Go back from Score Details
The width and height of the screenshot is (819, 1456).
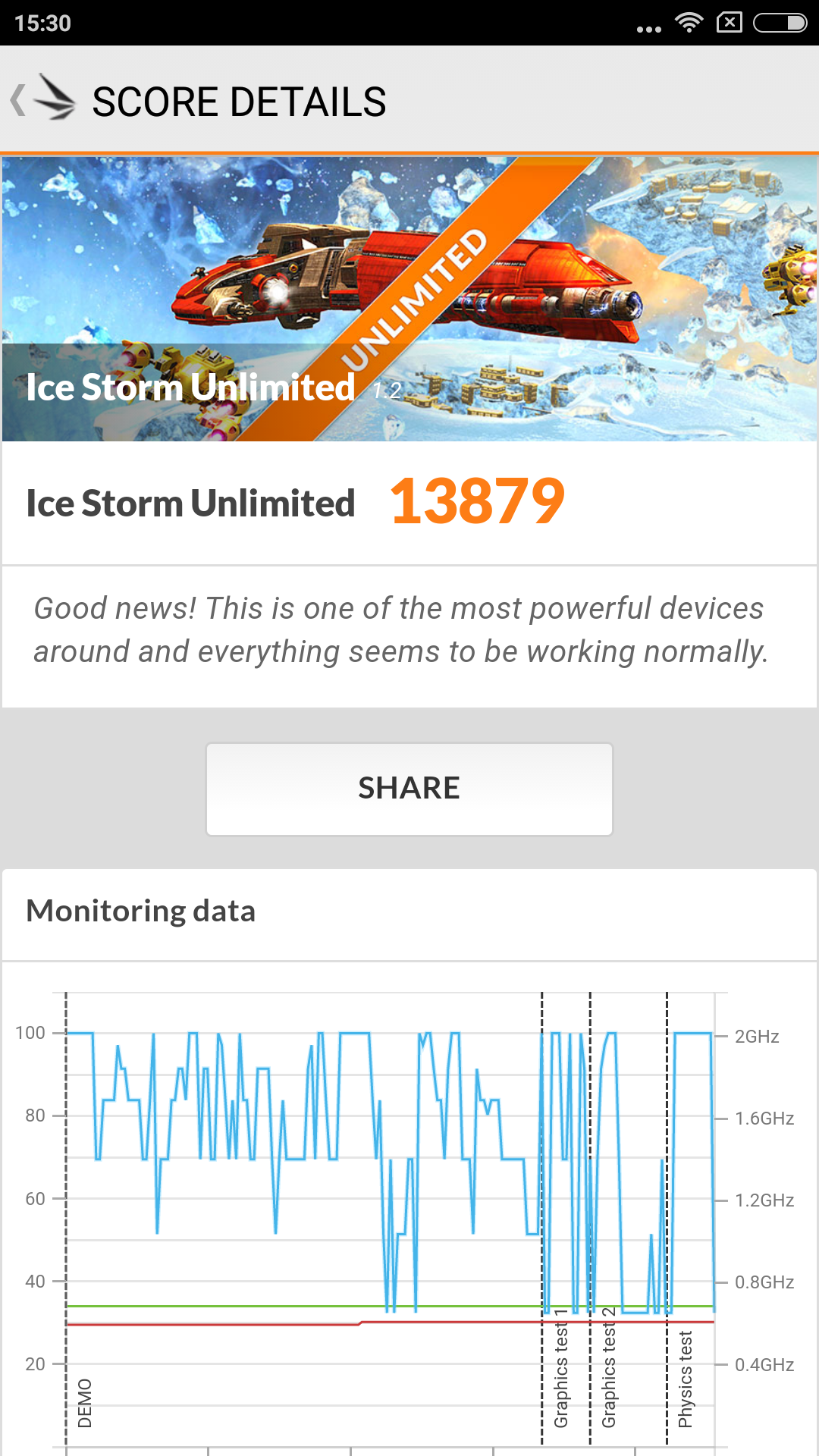coord(42,99)
